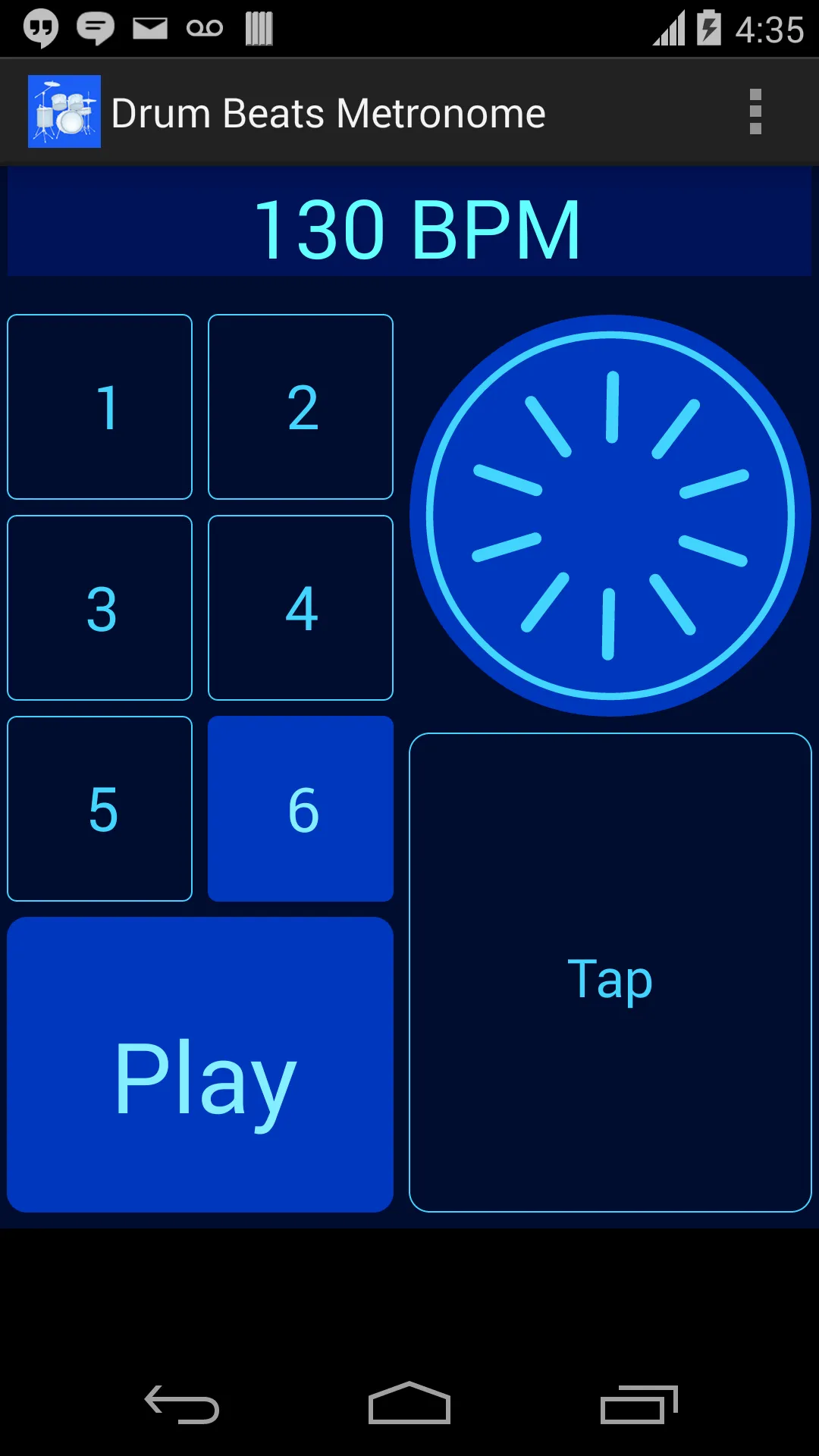Image resolution: width=819 pixels, height=1456 pixels.
Task: Select beat pattern 2
Action: pos(300,406)
